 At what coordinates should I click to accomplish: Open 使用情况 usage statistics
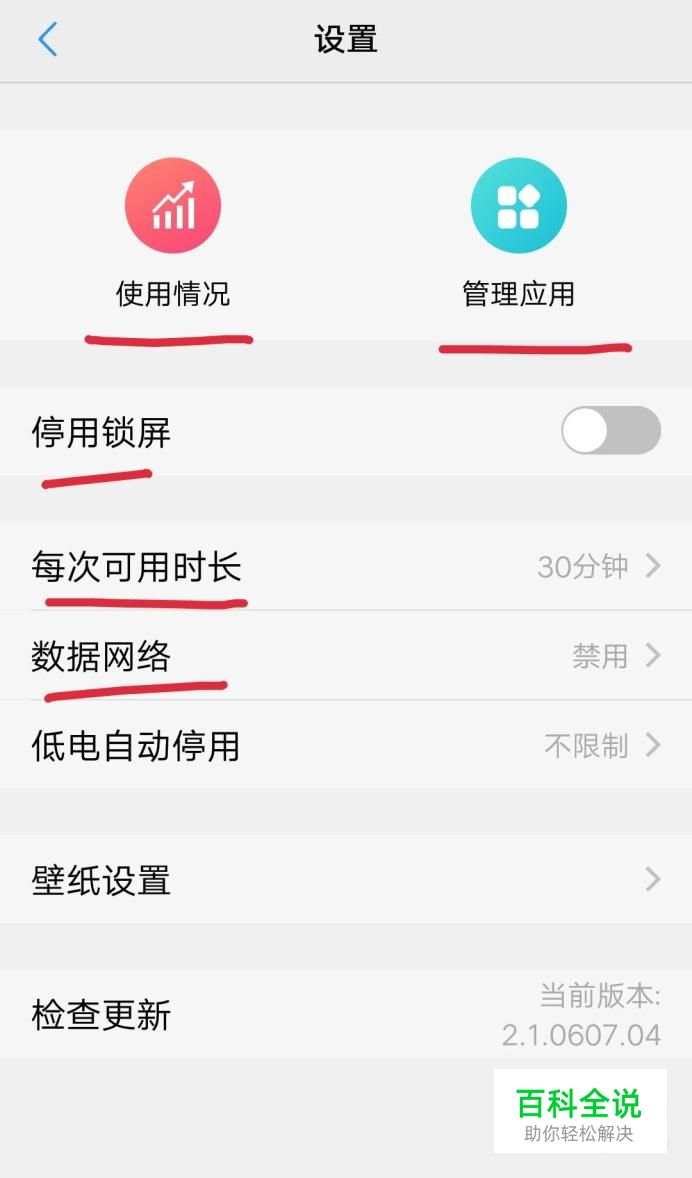click(173, 233)
